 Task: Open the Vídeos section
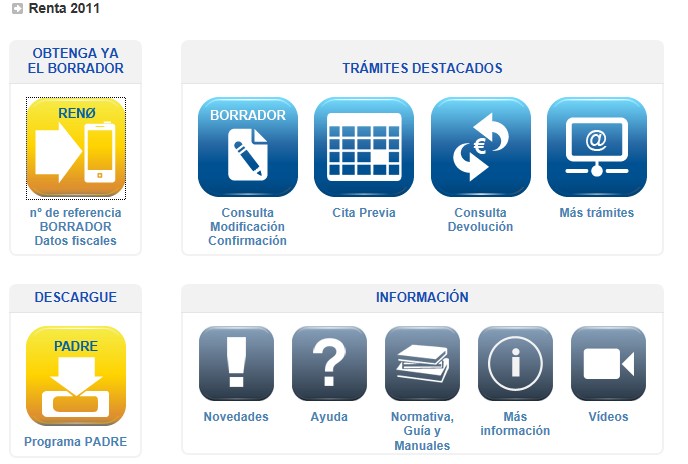608,364
